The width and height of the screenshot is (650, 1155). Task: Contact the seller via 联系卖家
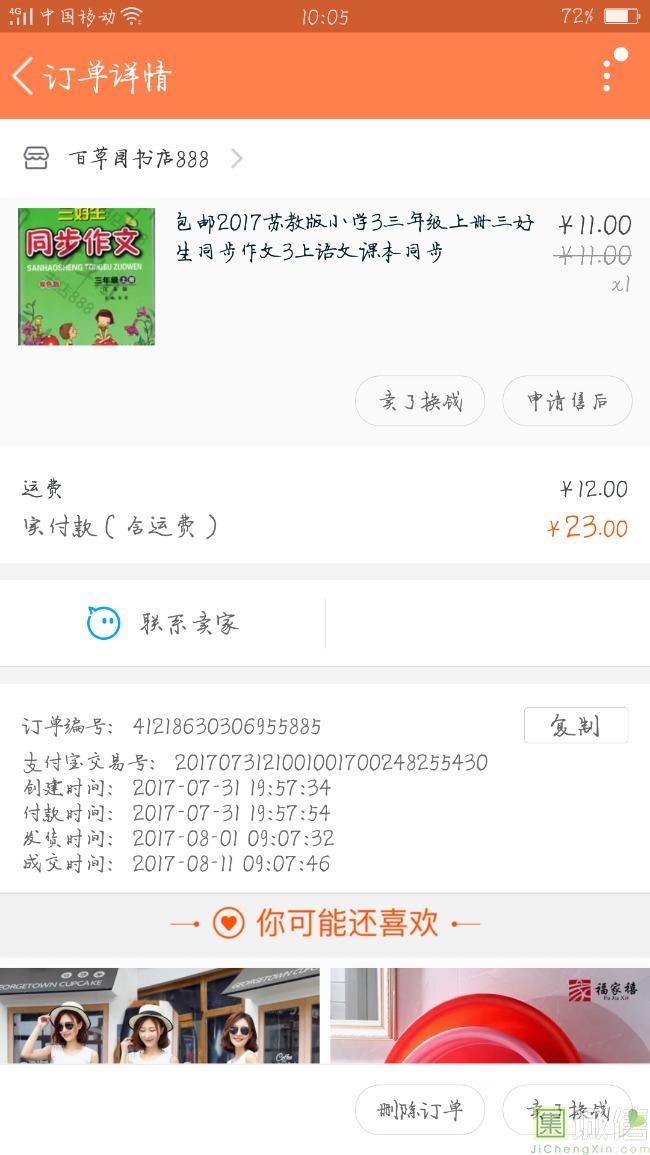tap(163, 624)
